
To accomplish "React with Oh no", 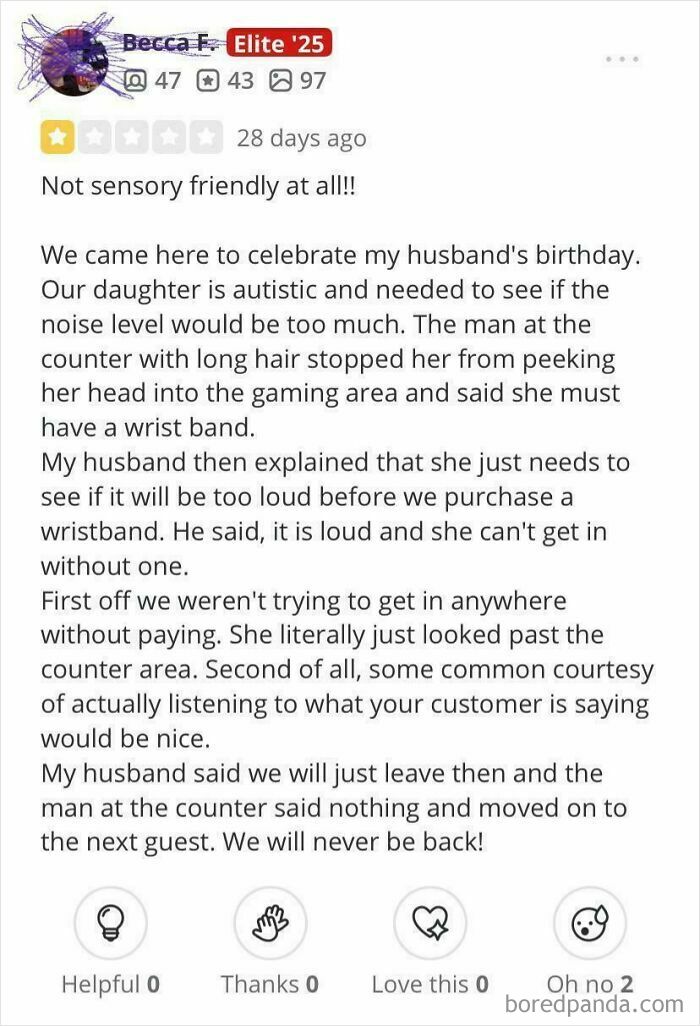I will [x=590, y=923].
